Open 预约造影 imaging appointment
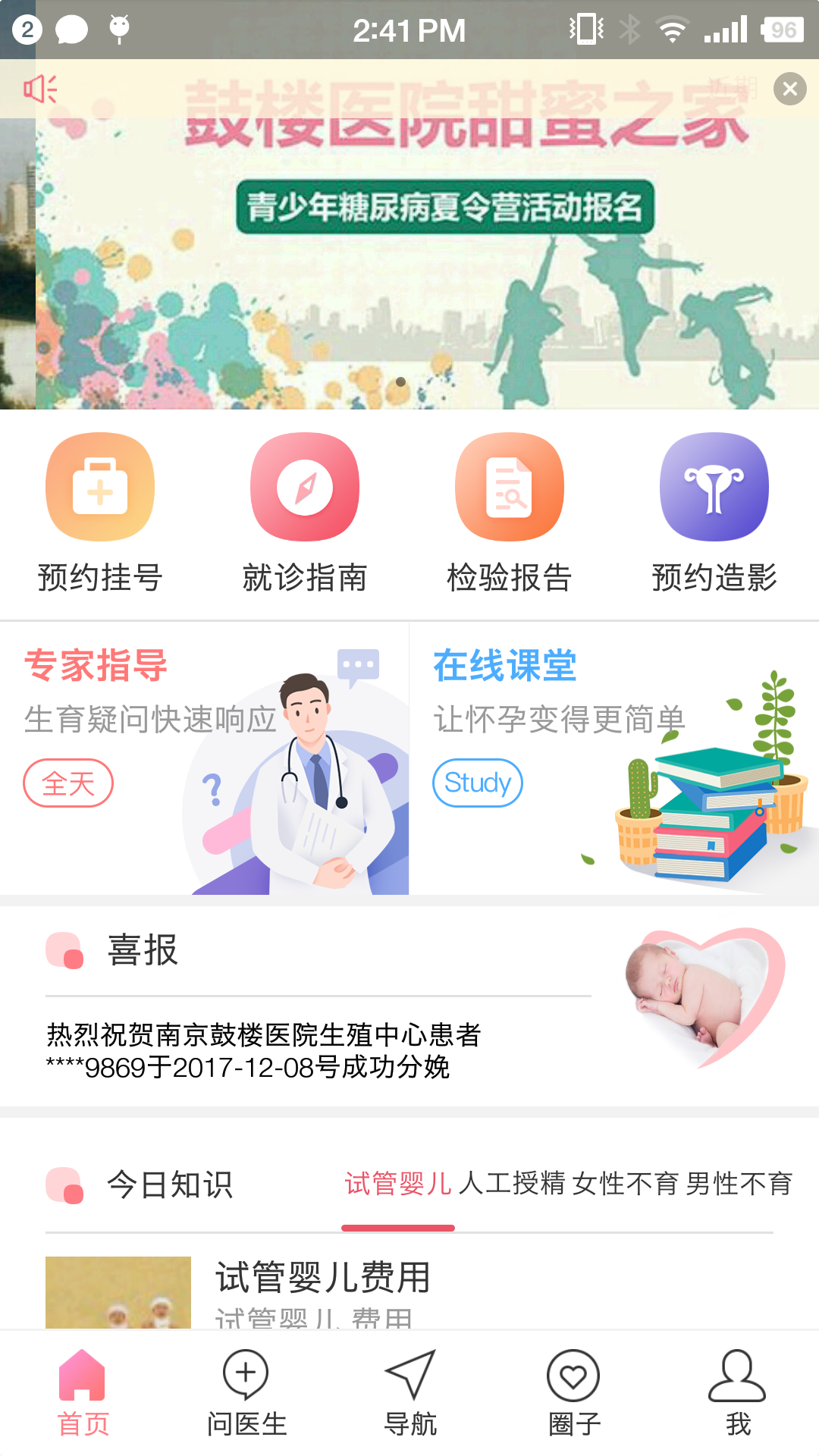 click(714, 513)
